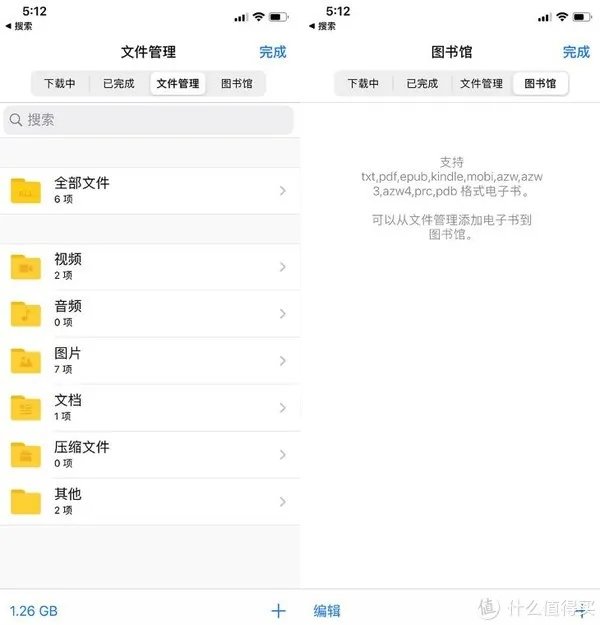The image size is (600, 625).
Task: Switch to 图书馆 tab on 文件管理 screen
Action: pos(237,84)
